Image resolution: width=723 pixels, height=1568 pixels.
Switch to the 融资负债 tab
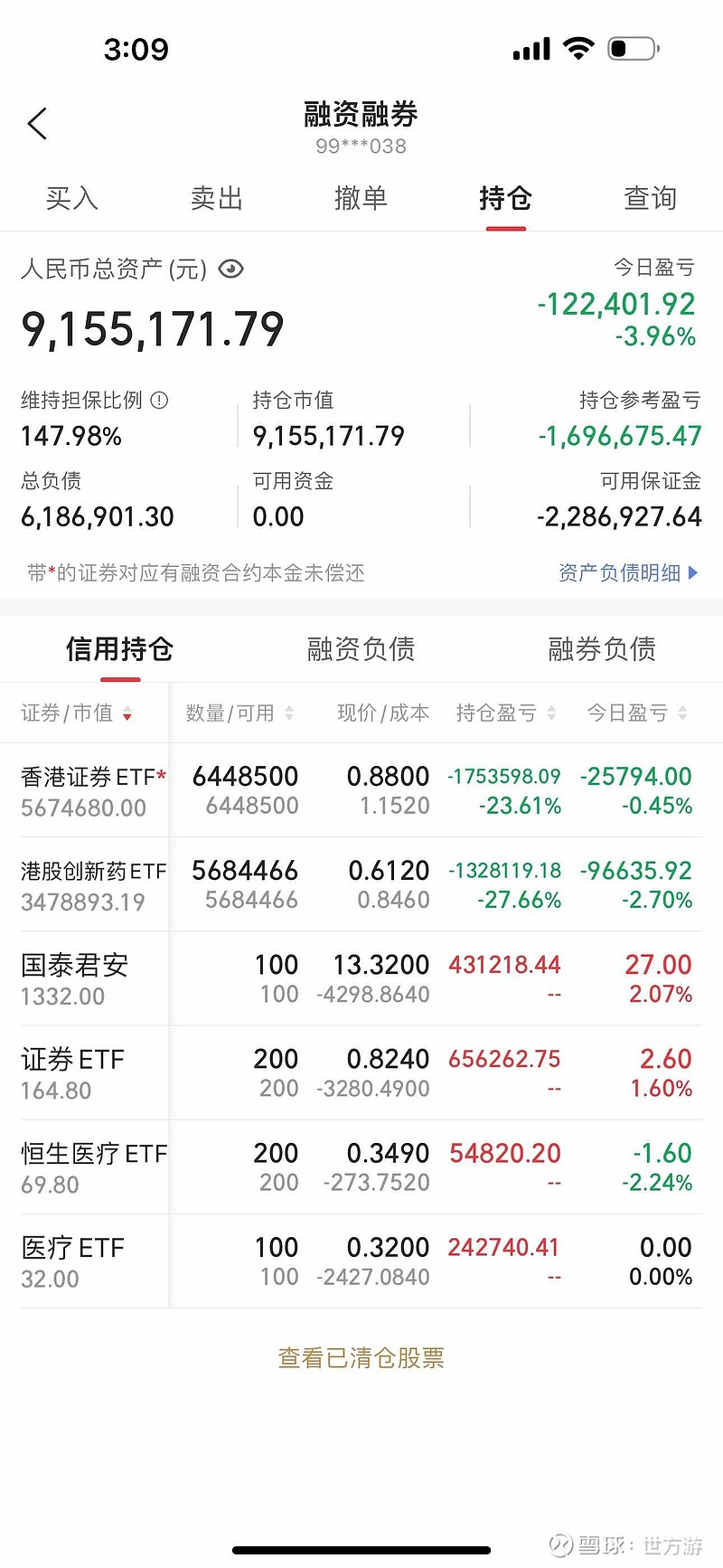pos(359,649)
